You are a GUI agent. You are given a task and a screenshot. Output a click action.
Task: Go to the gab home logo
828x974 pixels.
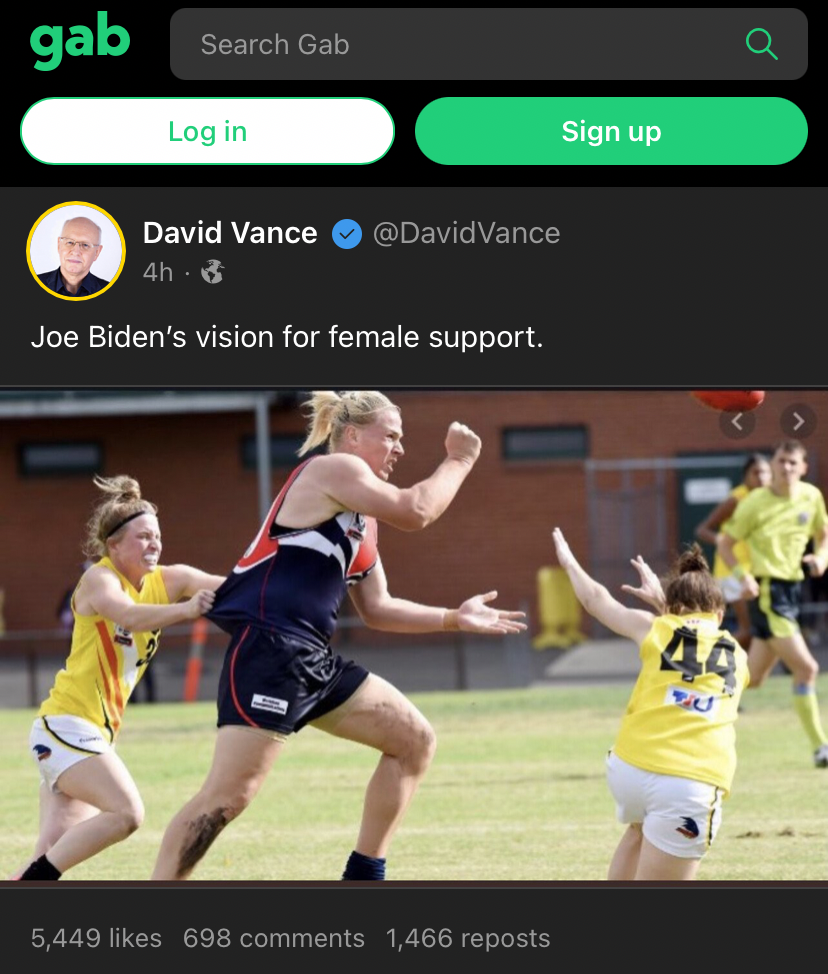pos(80,42)
